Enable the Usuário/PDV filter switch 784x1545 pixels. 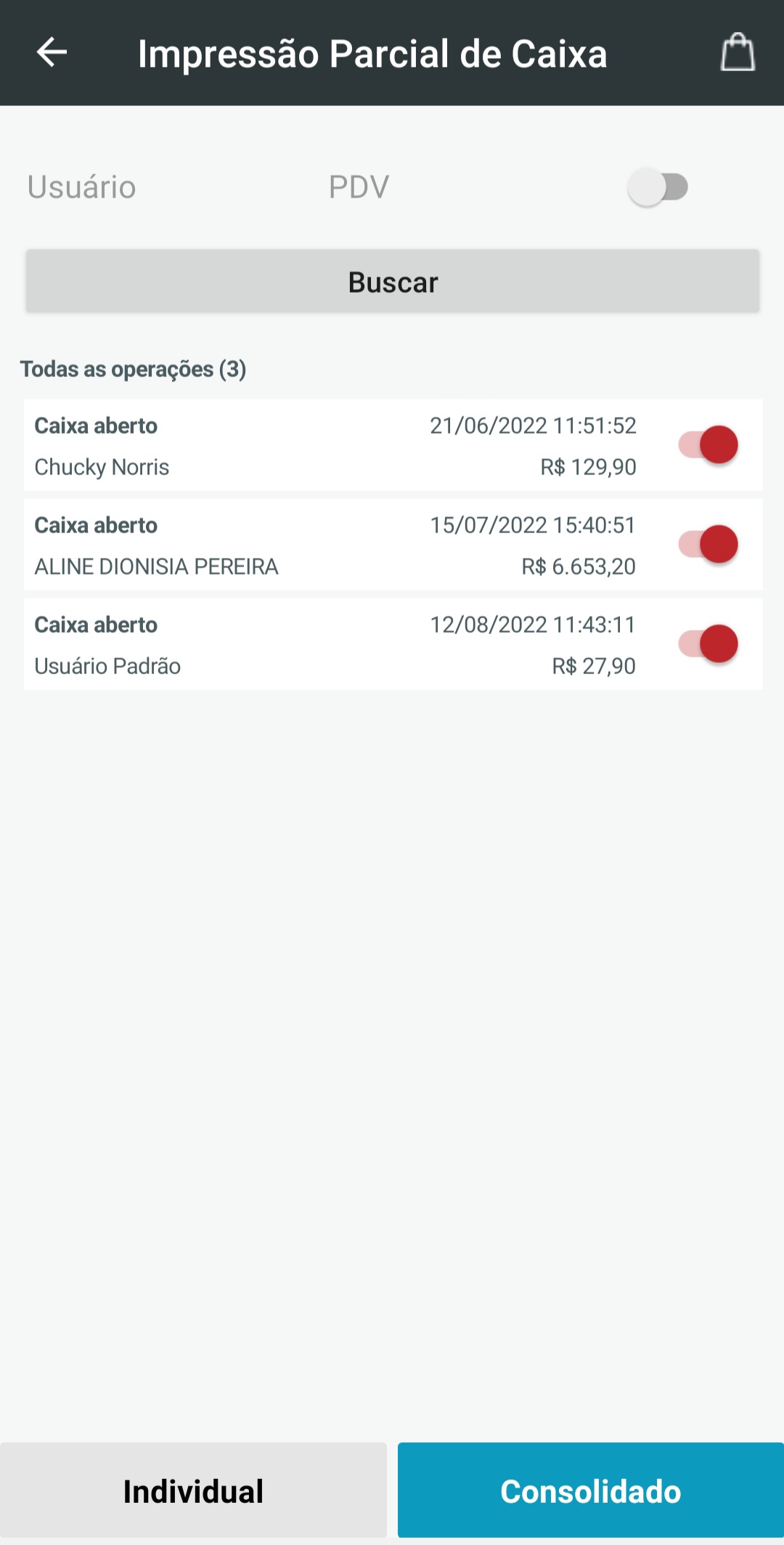click(x=658, y=187)
